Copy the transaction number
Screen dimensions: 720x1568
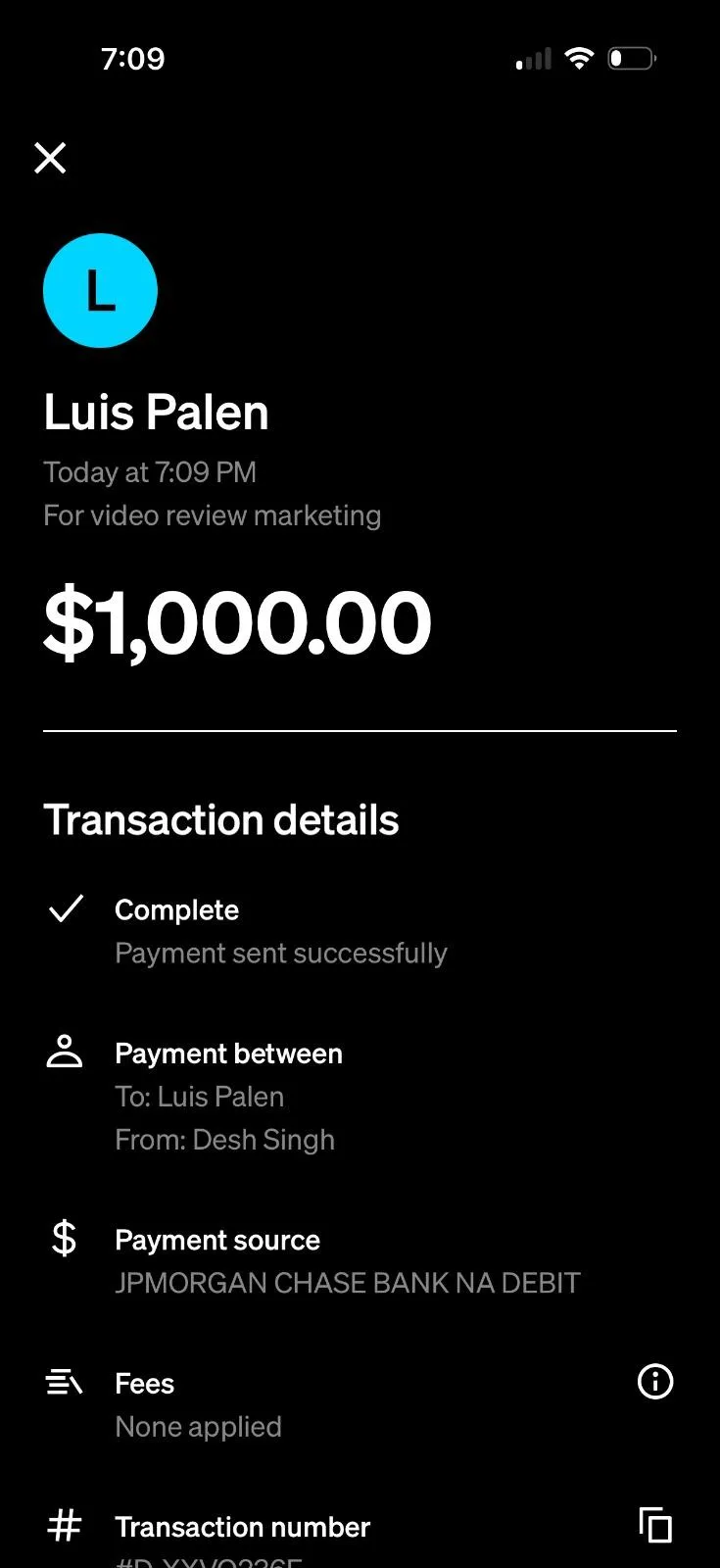coord(654,1526)
